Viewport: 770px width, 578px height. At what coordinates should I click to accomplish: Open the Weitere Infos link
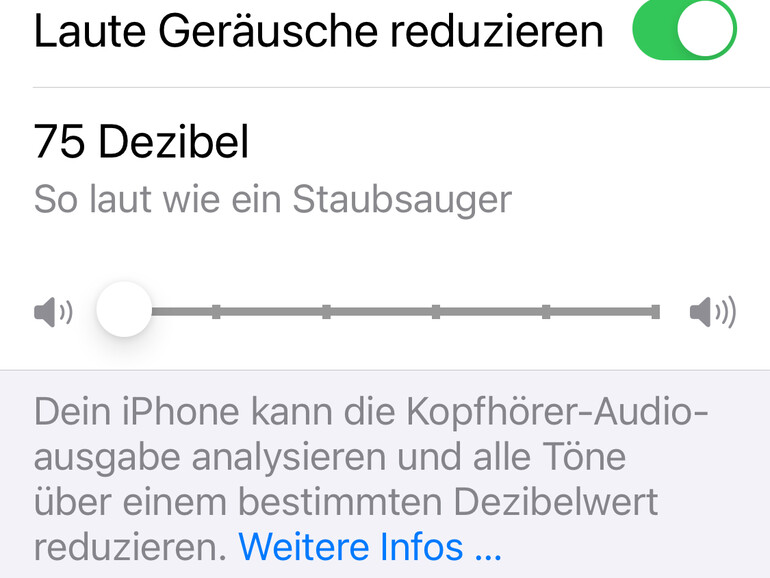pos(369,547)
